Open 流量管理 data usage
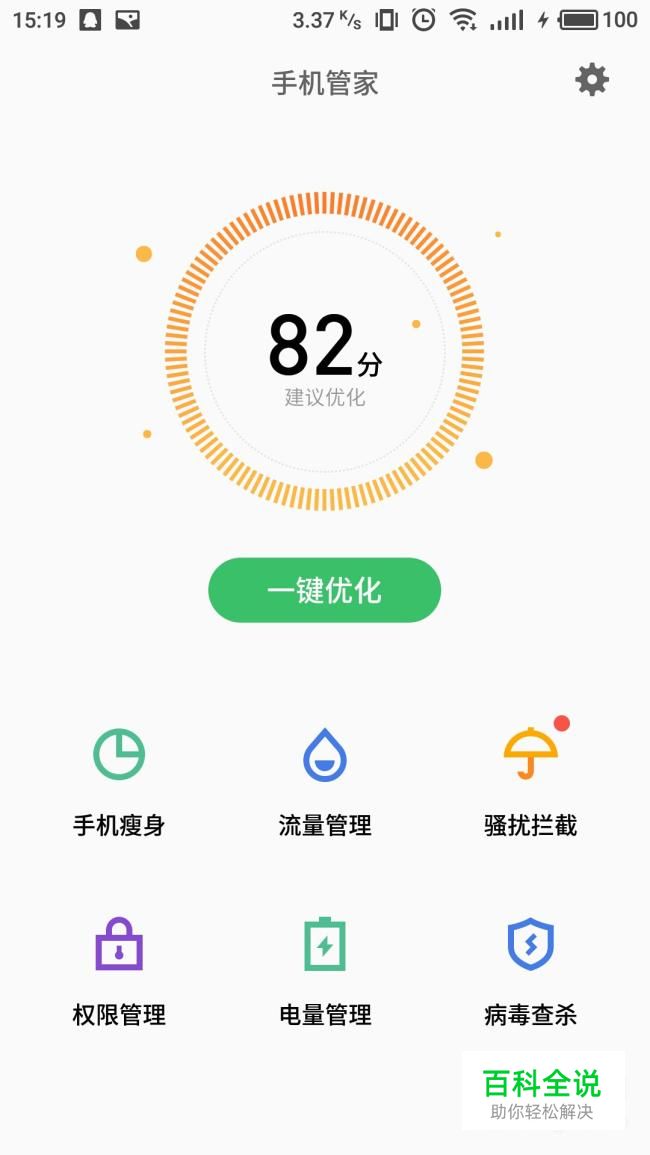Image resolution: width=650 pixels, height=1155 pixels. pos(325,783)
